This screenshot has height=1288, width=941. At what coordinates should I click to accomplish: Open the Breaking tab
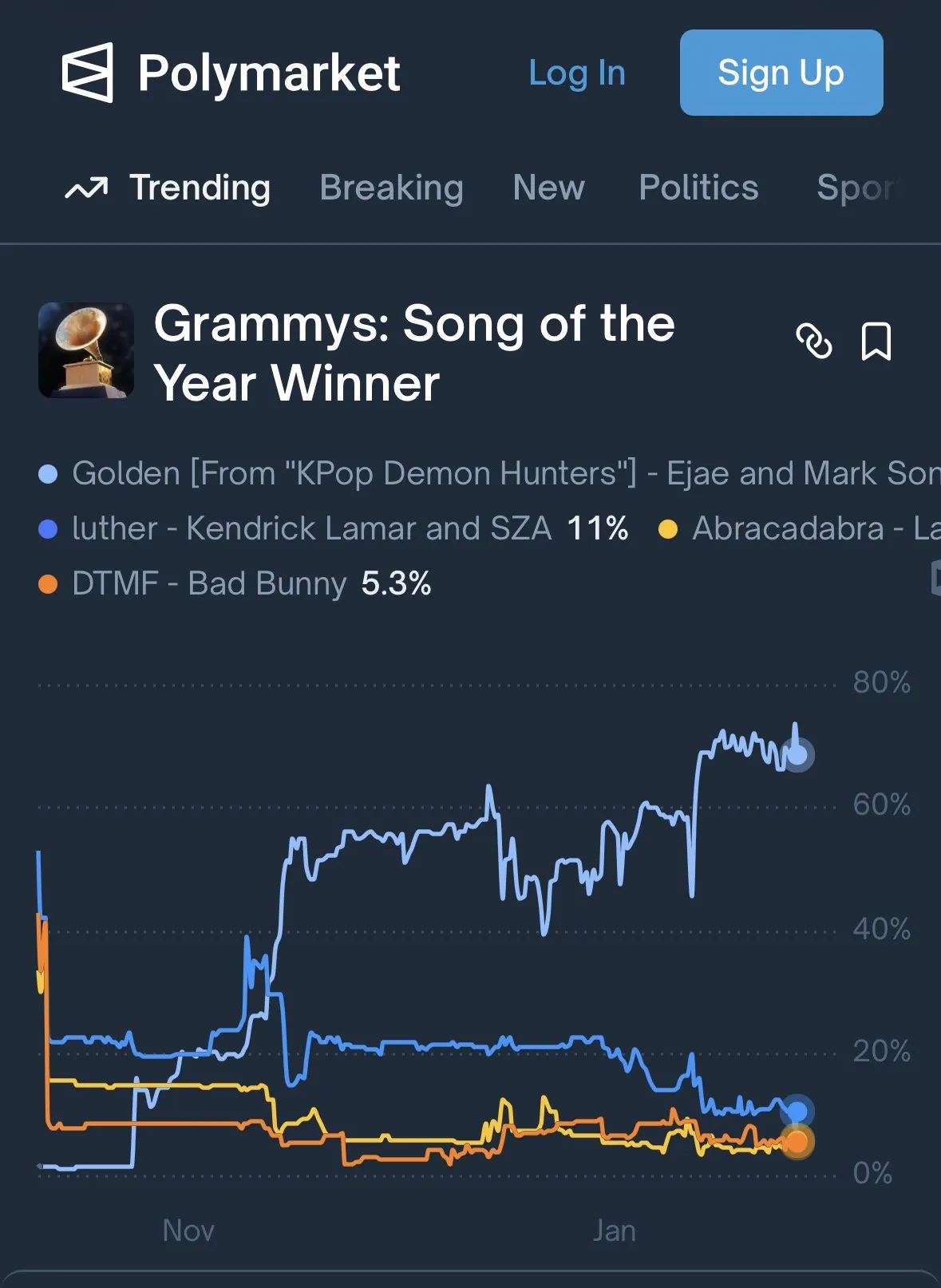coord(391,188)
